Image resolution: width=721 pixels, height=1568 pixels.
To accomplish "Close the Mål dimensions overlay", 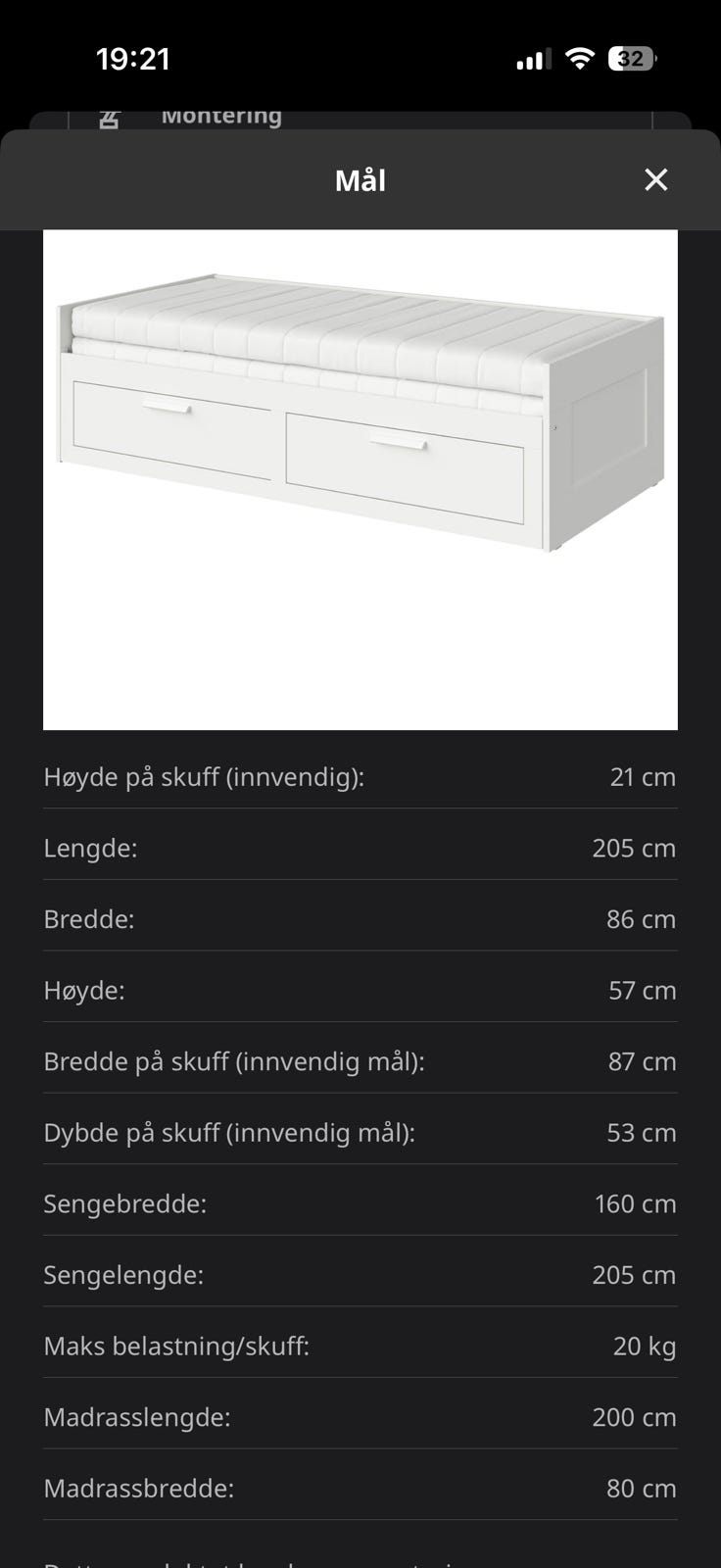I will tap(654, 179).
